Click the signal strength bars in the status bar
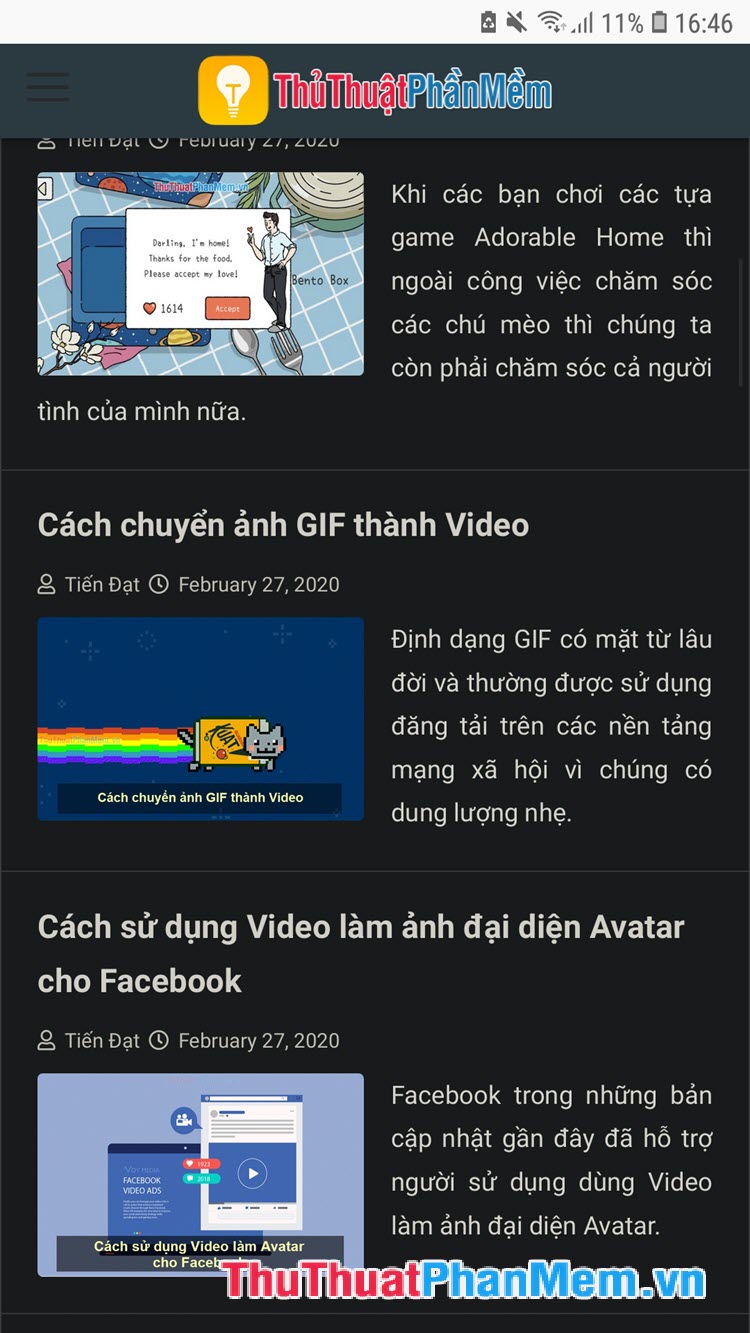The height and width of the screenshot is (1333, 750). pyautogui.click(x=583, y=22)
